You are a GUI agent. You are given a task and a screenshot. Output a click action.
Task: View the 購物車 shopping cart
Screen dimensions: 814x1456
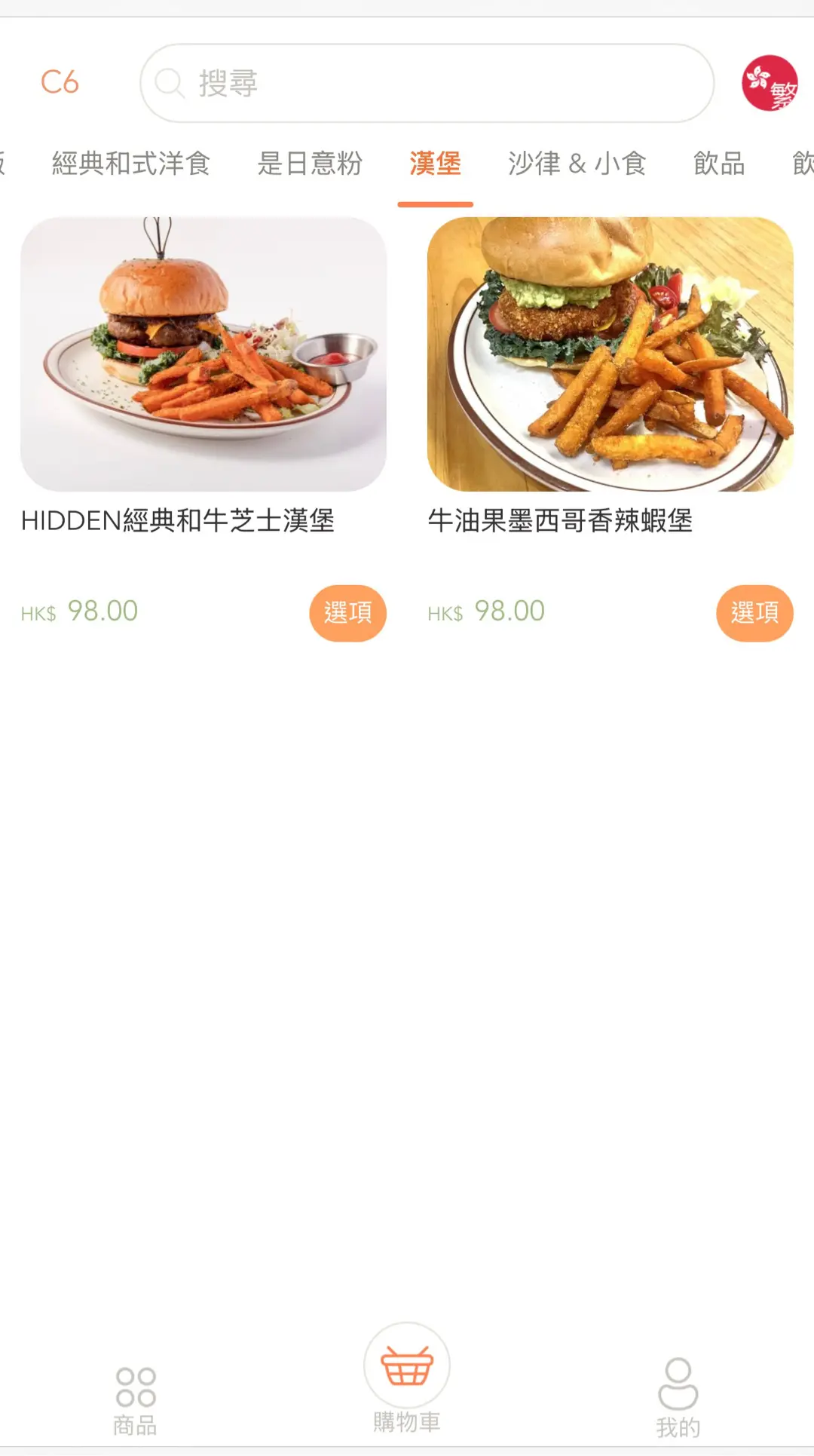click(407, 1379)
